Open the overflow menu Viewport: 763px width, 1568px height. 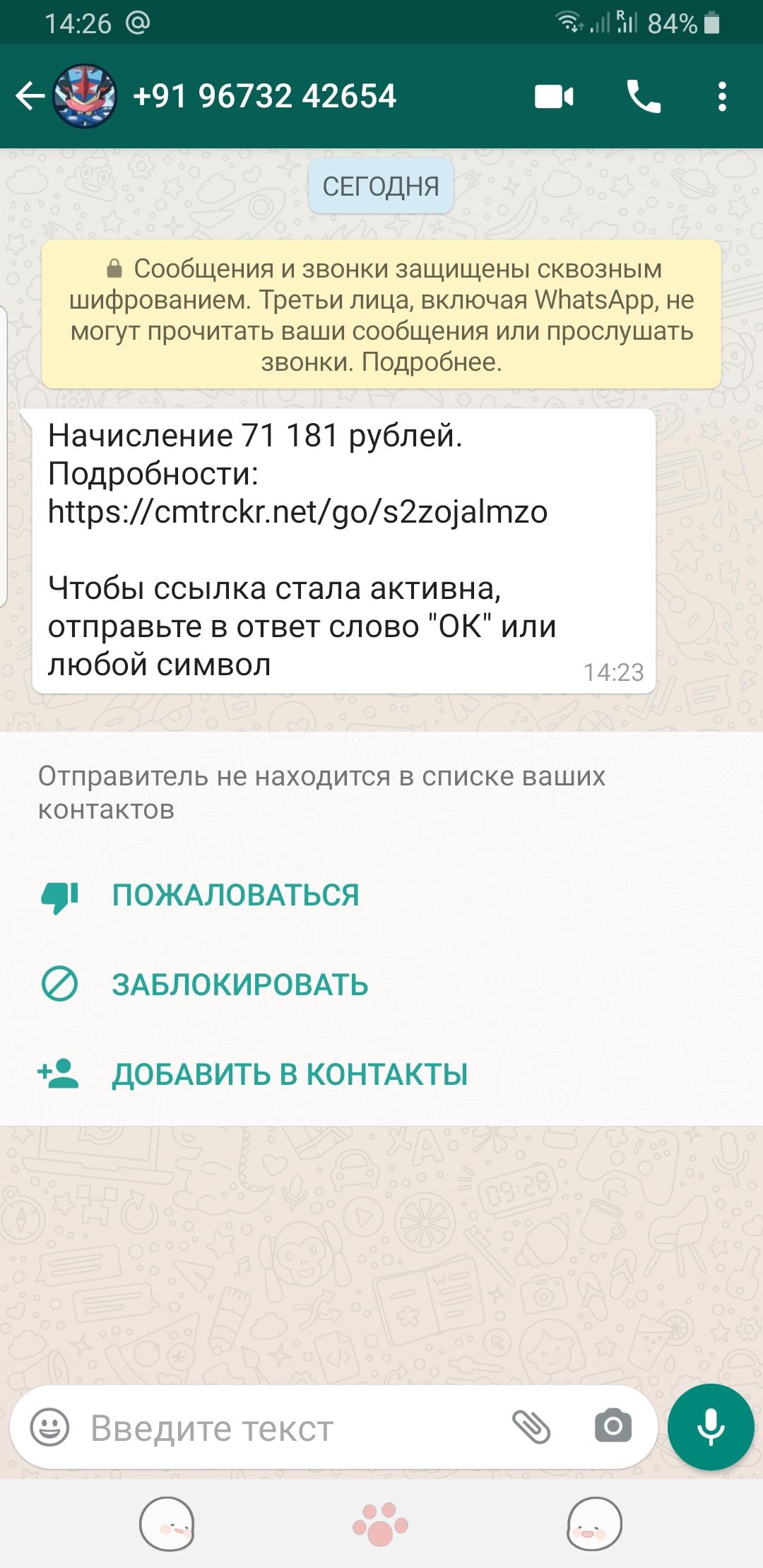(721, 97)
